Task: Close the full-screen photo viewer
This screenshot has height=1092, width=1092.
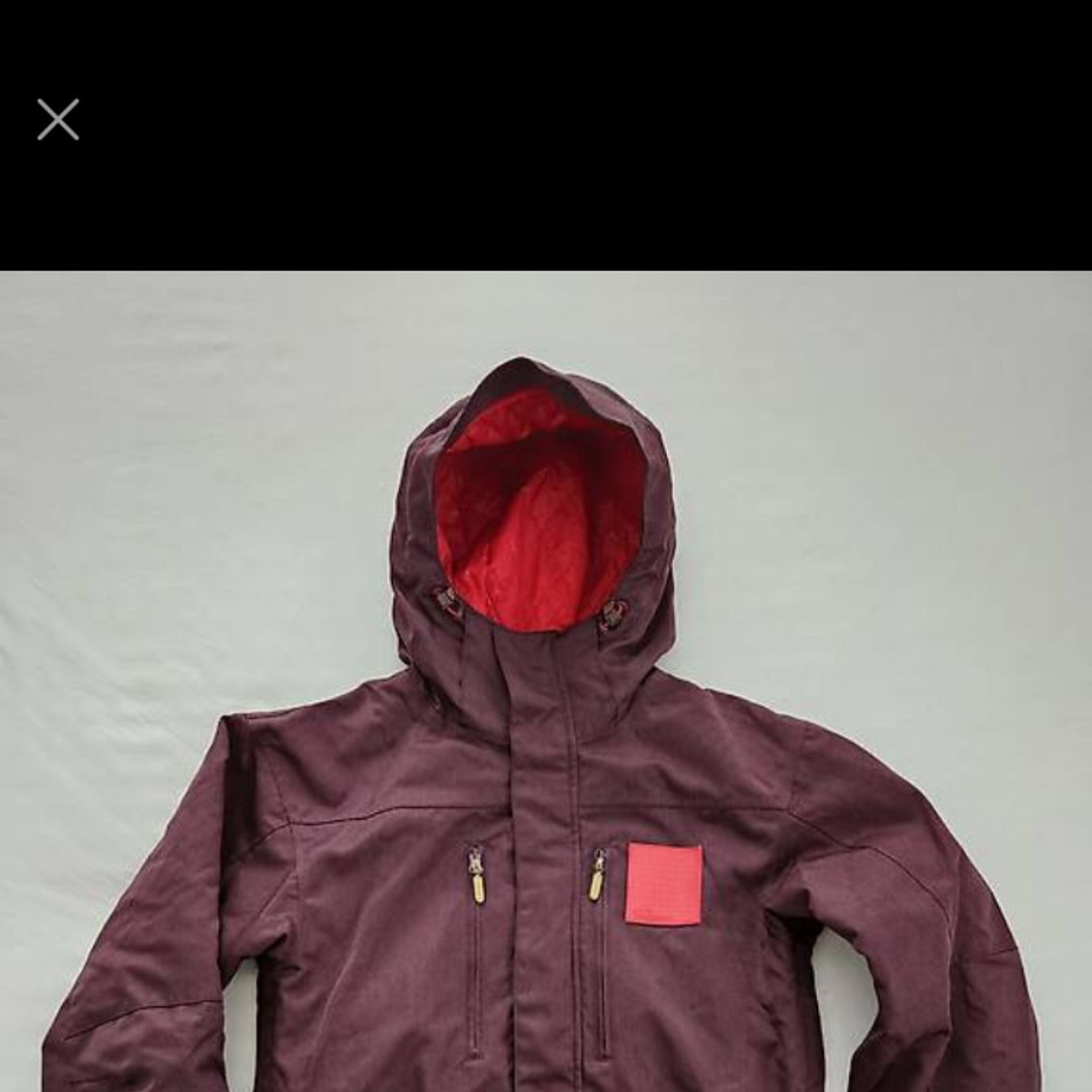Action: tap(58, 120)
